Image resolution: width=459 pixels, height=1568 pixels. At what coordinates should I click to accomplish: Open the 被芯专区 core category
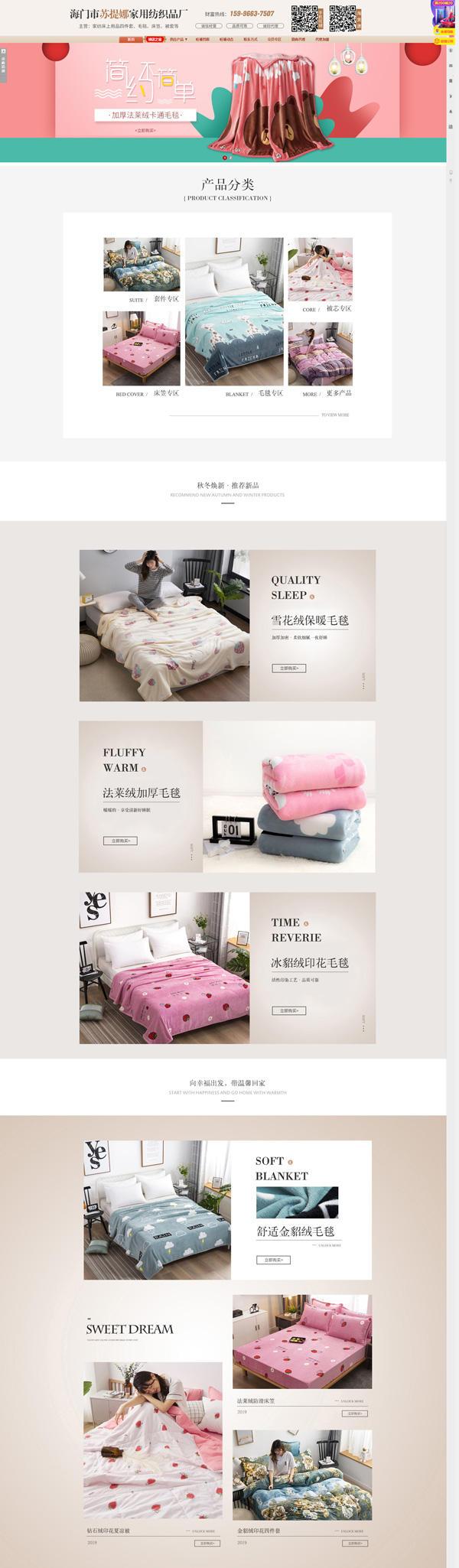click(339, 308)
